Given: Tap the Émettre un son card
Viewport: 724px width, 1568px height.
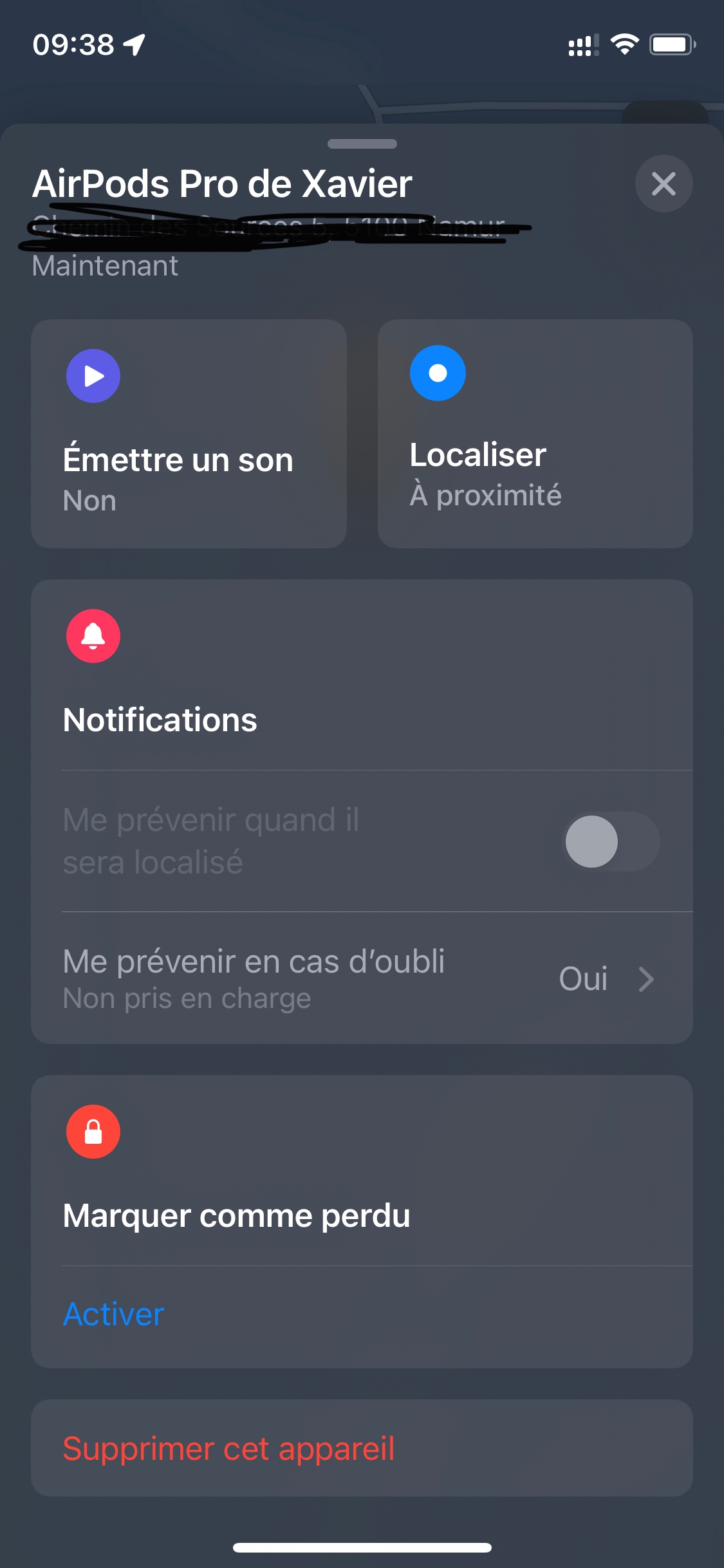Looking at the screenshot, I should (189, 434).
